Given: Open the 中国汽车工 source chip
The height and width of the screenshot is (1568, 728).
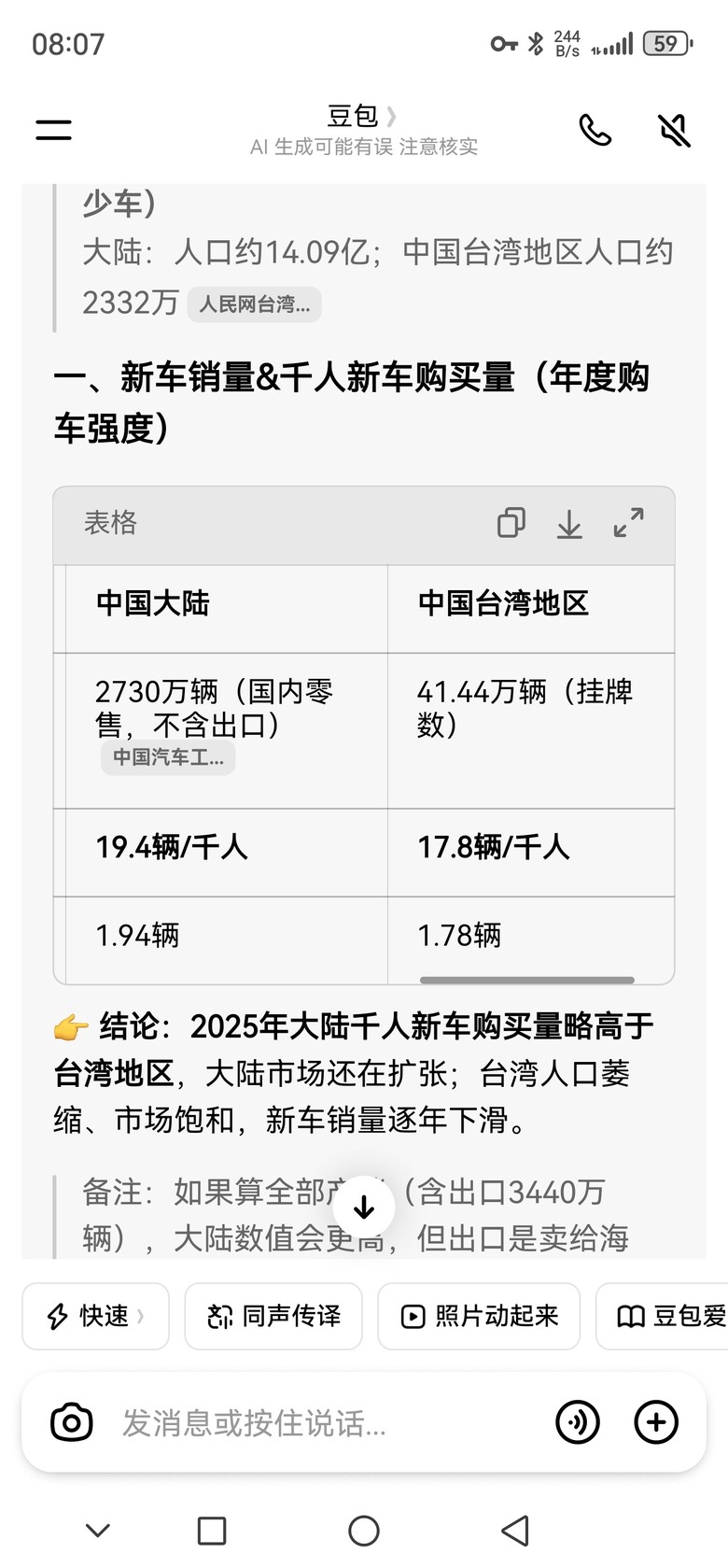Looking at the screenshot, I should [x=168, y=757].
